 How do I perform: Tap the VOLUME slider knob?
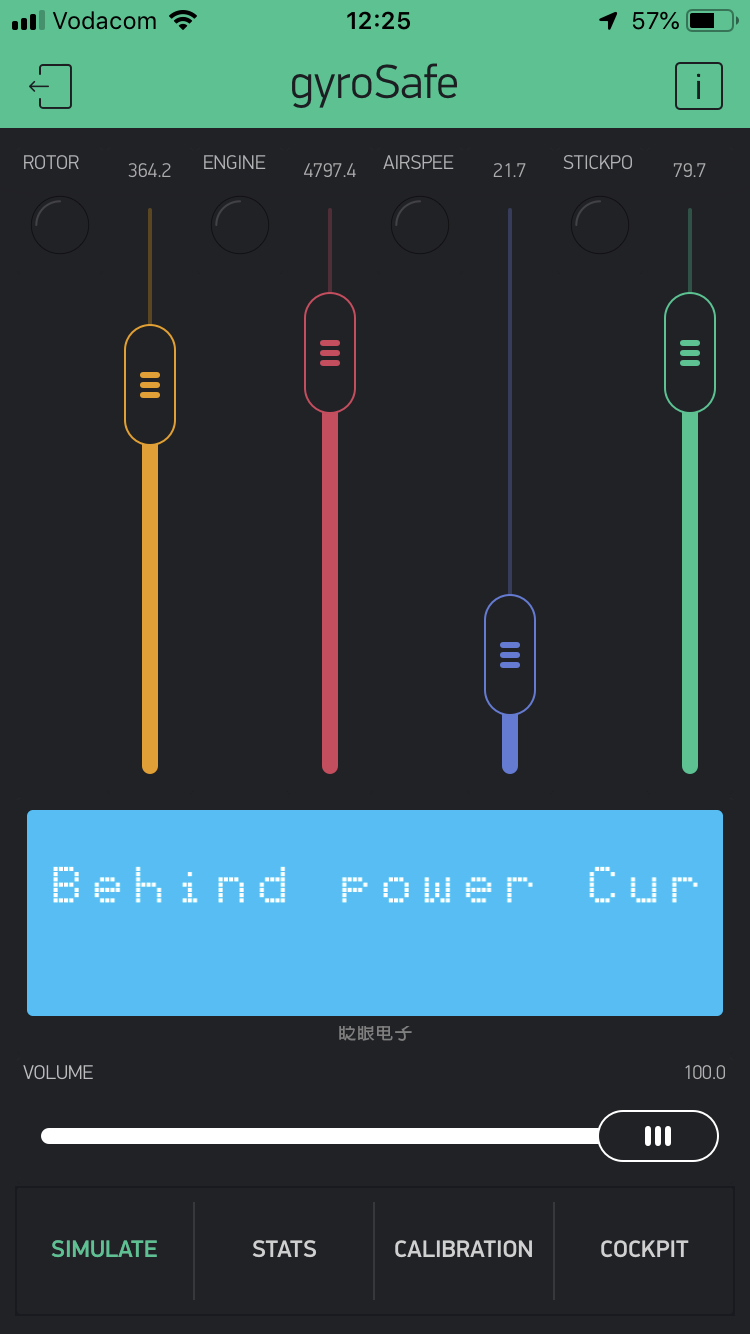[x=658, y=1136]
